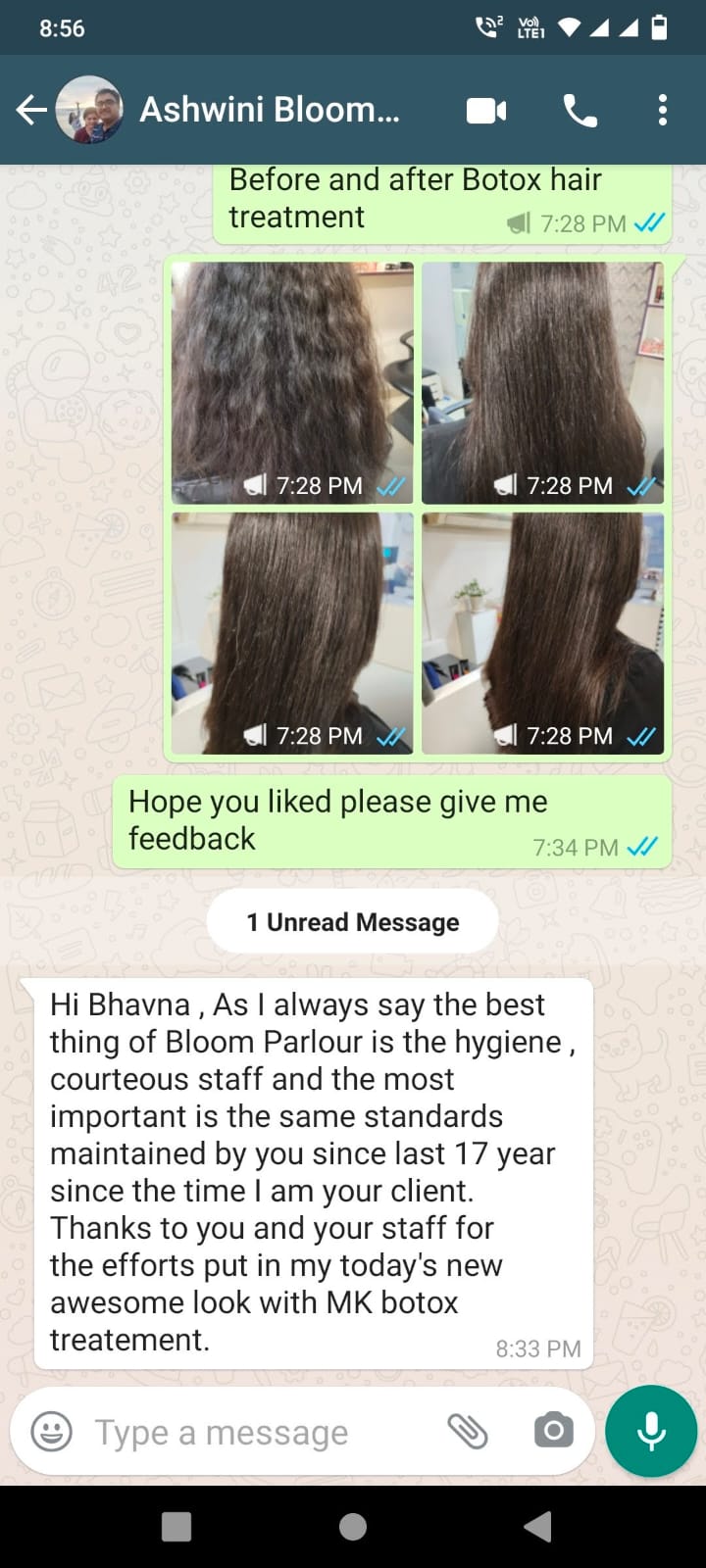706x1568 pixels.
Task: Open the frizzy hair before photo
Action: pos(292,382)
